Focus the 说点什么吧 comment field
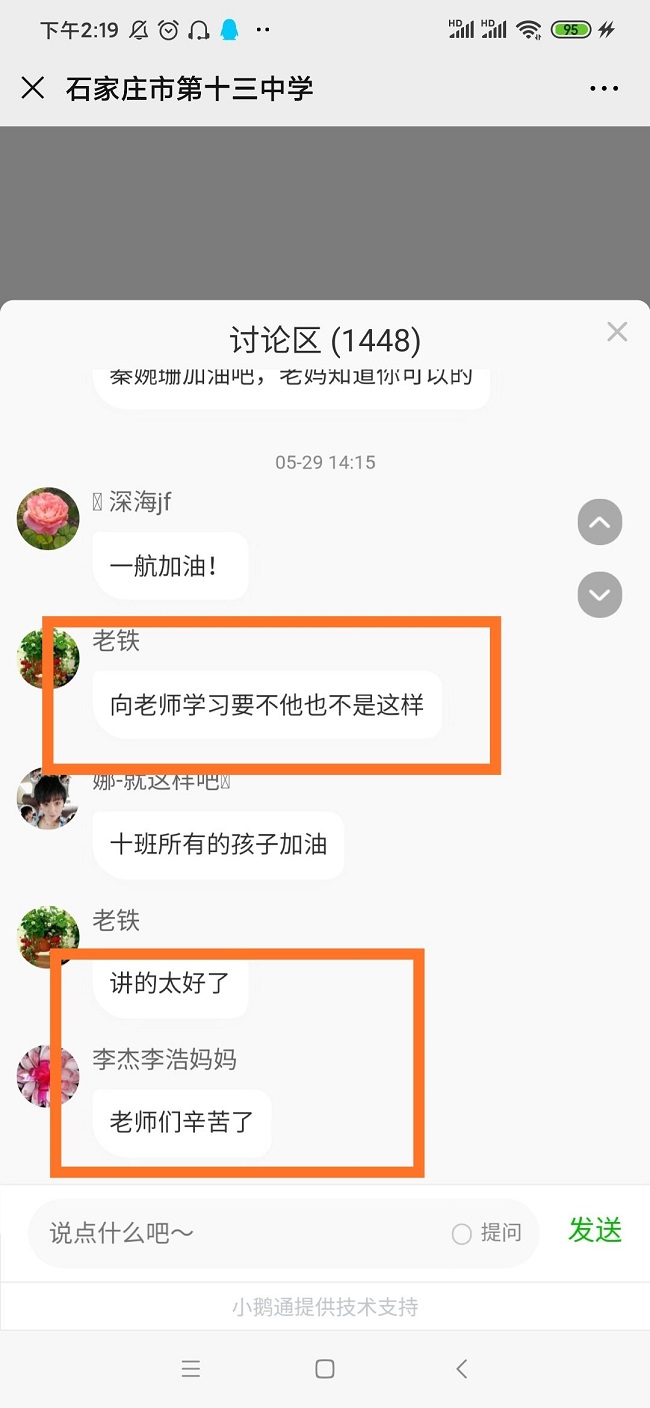The height and width of the screenshot is (1408, 650). (240, 1233)
